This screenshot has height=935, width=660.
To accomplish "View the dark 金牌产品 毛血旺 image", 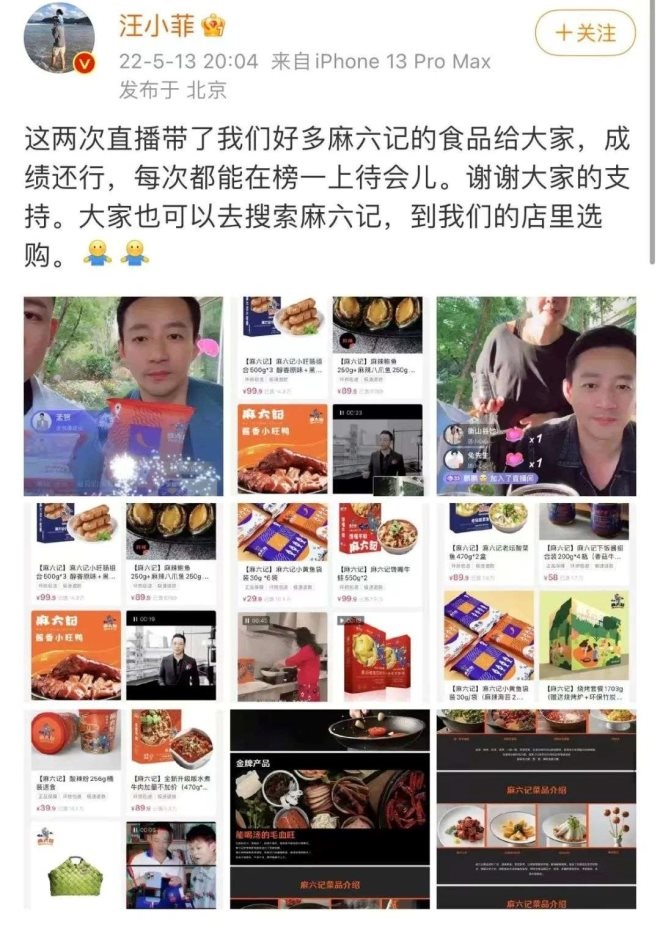I will [330, 808].
